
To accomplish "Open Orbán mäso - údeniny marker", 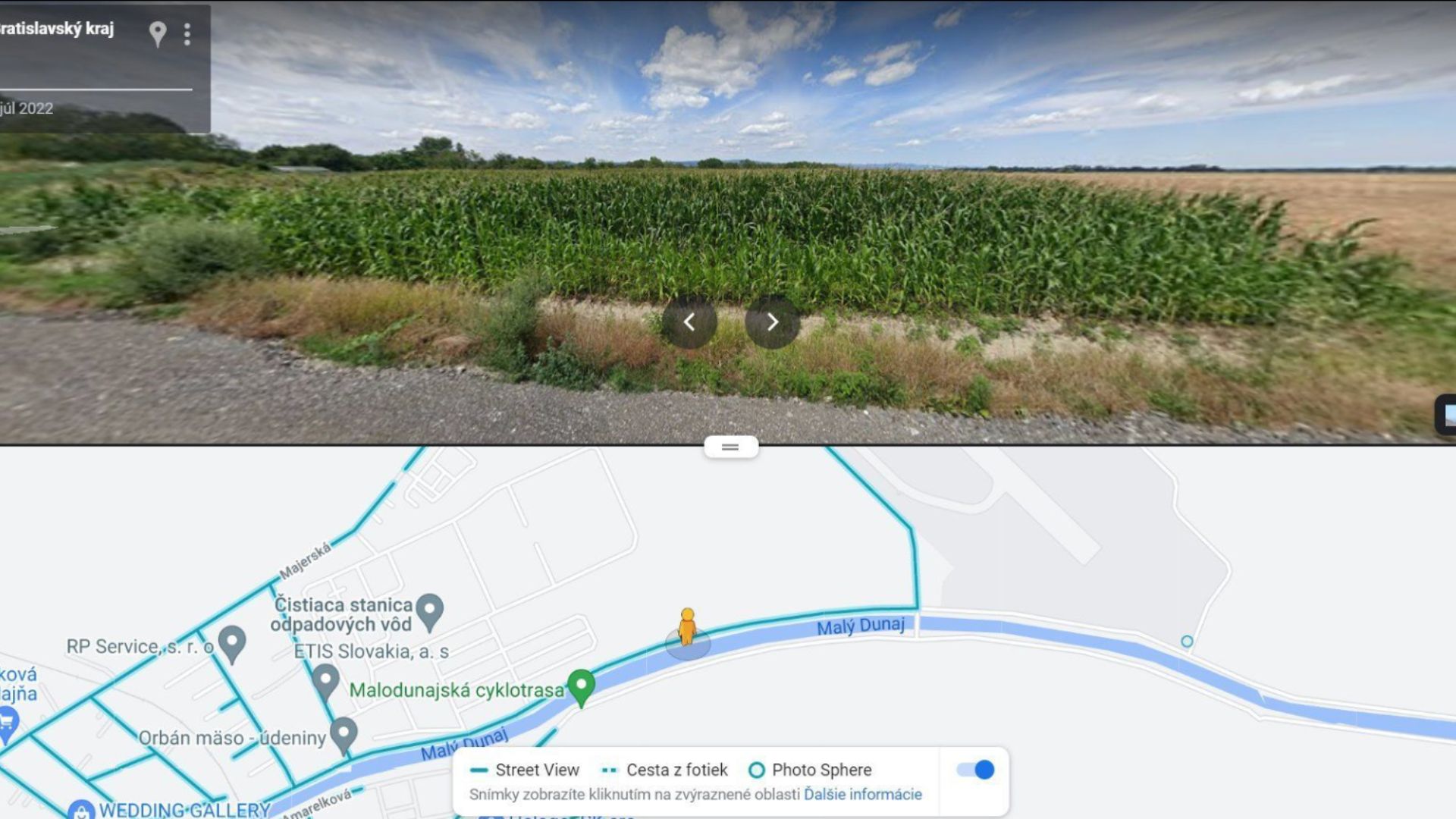I will (x=344, y=734).
